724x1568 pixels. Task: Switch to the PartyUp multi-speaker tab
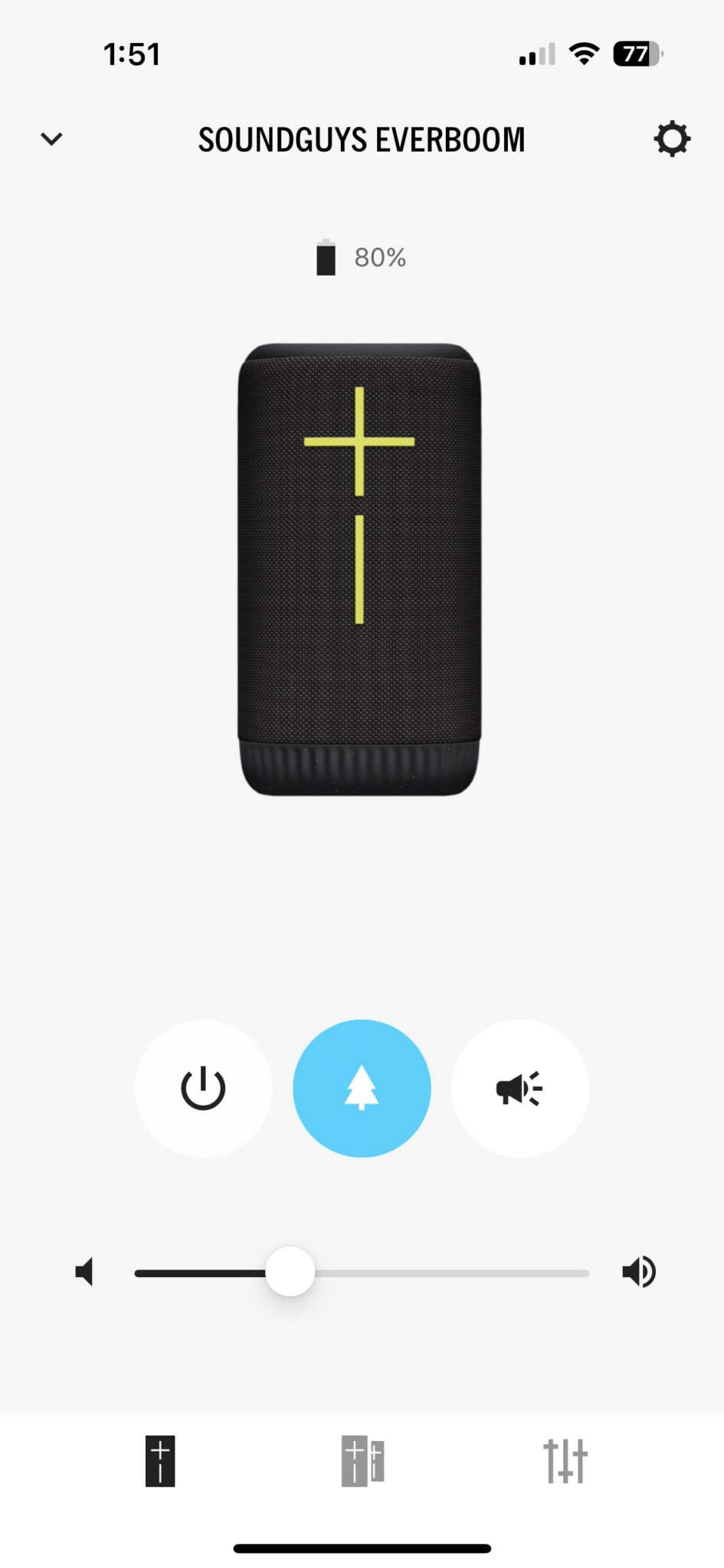(362, 1461)
